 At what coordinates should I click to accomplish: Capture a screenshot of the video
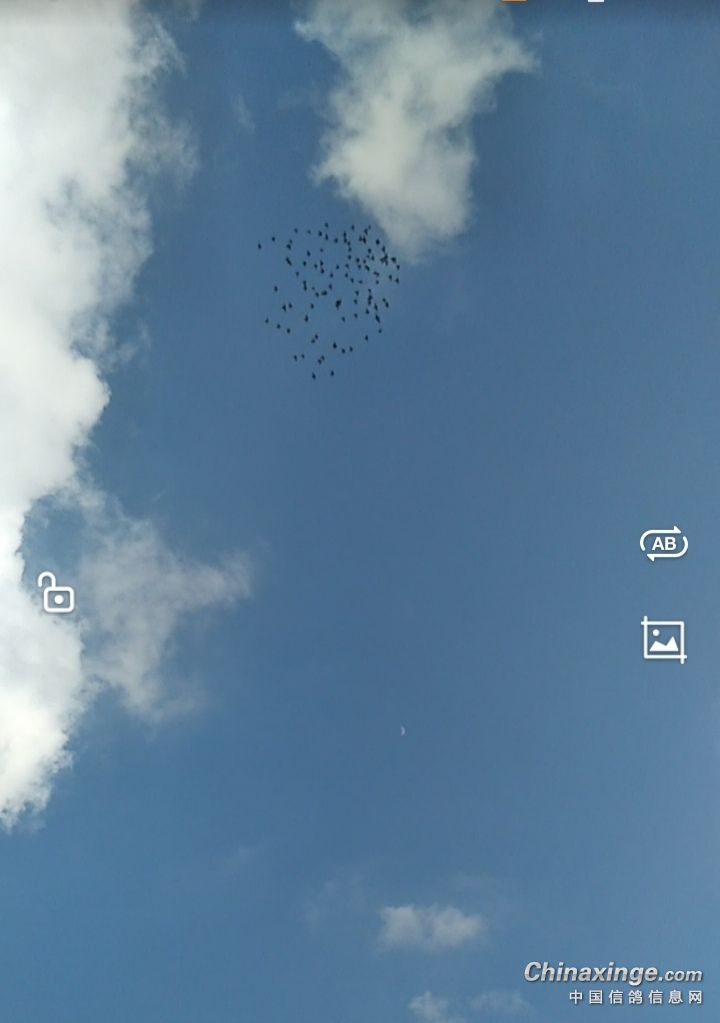click(x=664, y=639)
